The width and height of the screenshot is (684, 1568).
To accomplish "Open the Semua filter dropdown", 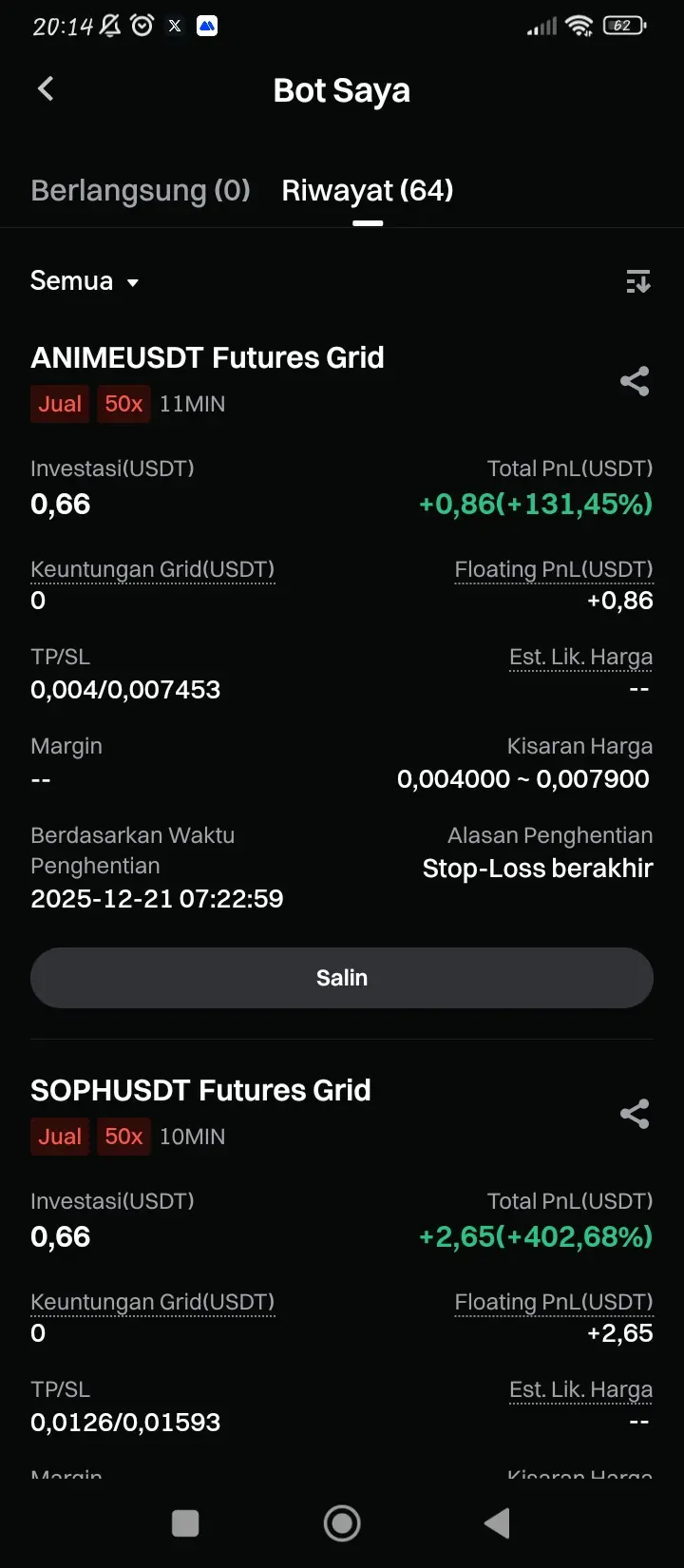I will [x=85, y=281].
